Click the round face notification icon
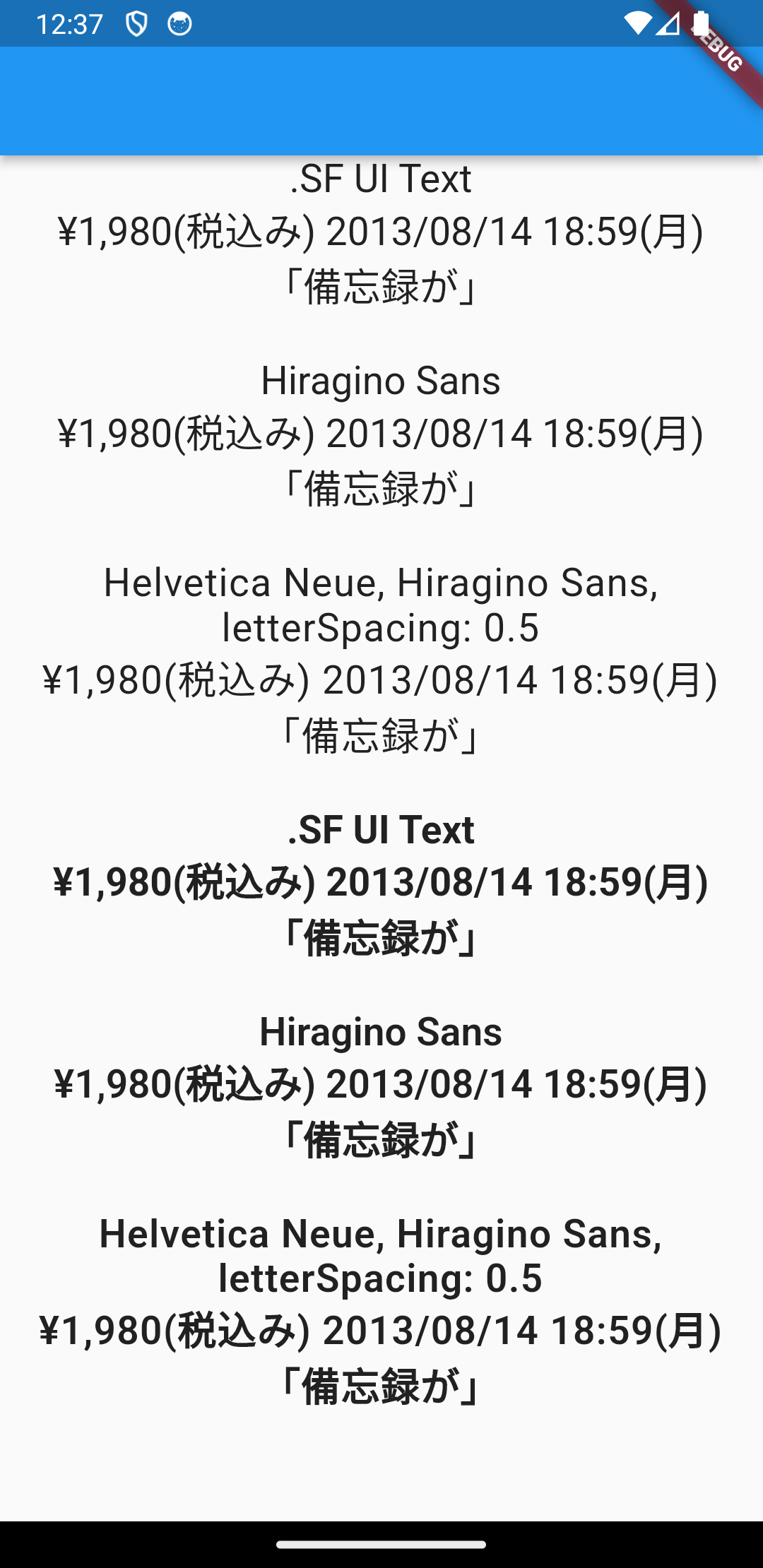Image resolution: width=763 pixels, height=1568 pixels. click(179, 23)
